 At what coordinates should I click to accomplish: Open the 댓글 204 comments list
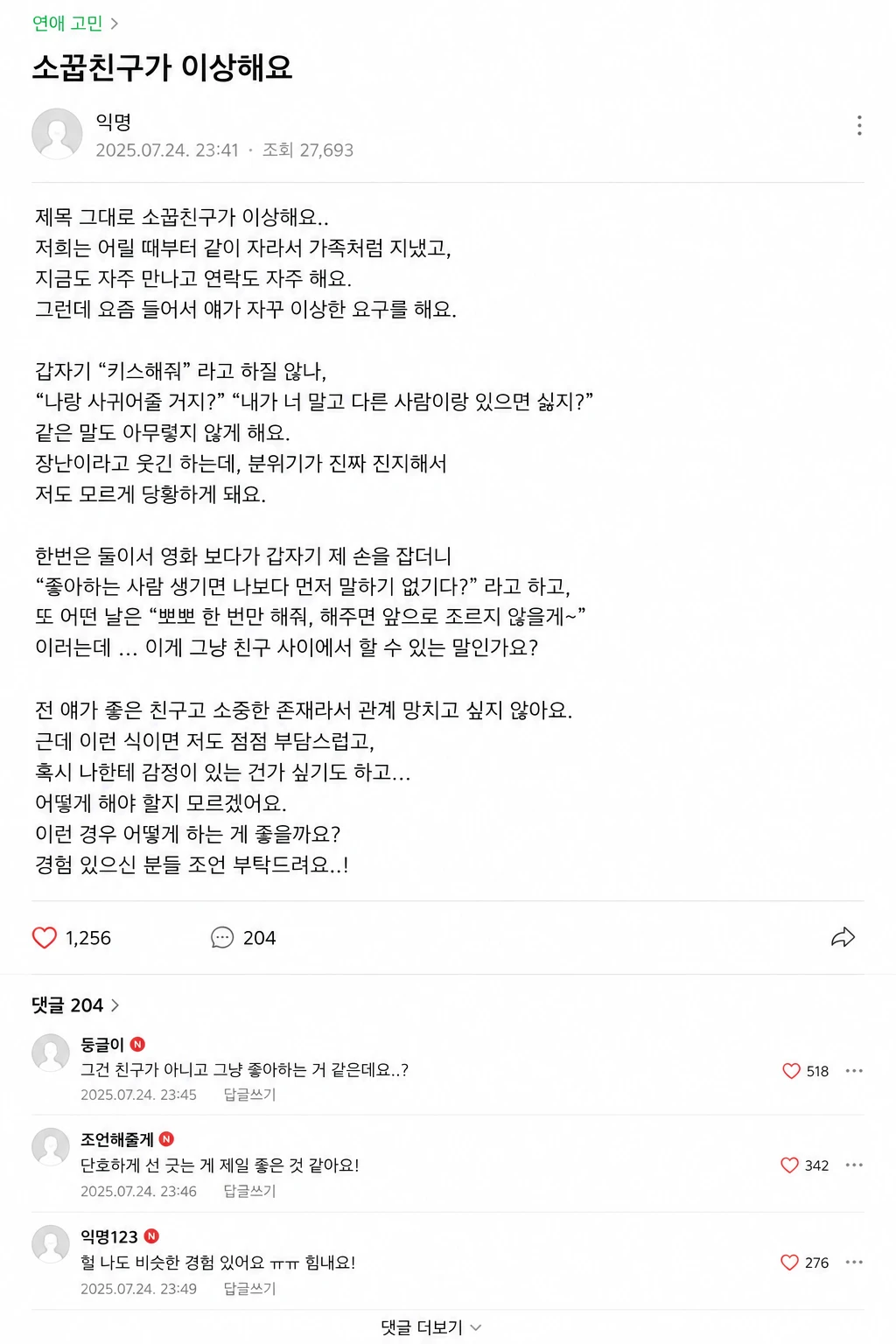coord(75,1005)
